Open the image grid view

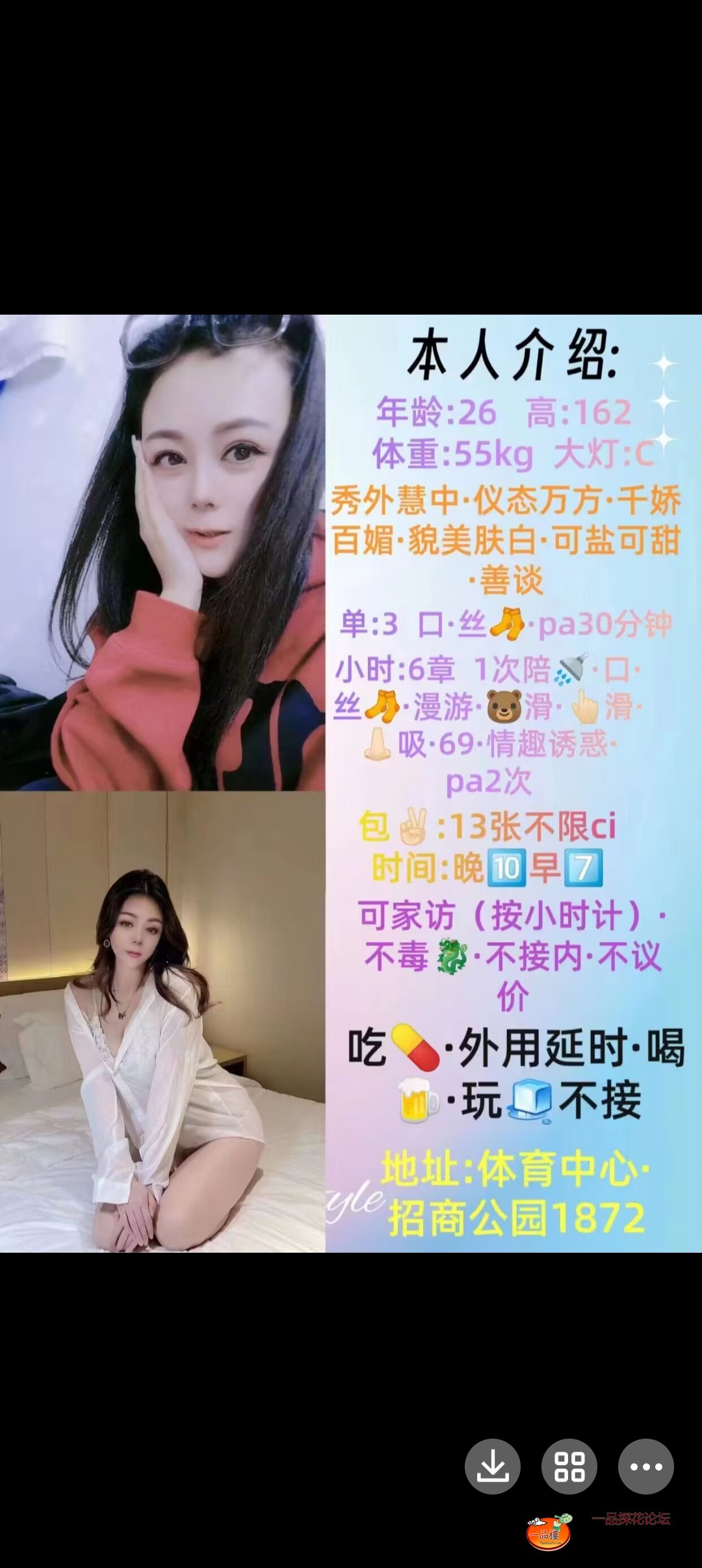point(569,1467)
